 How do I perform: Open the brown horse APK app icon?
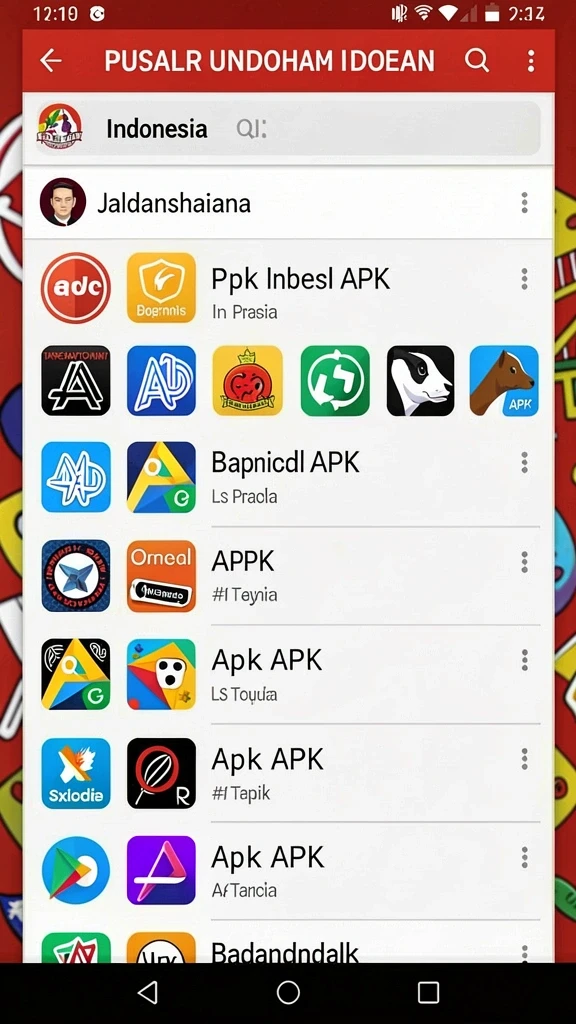tap(504, 381)
